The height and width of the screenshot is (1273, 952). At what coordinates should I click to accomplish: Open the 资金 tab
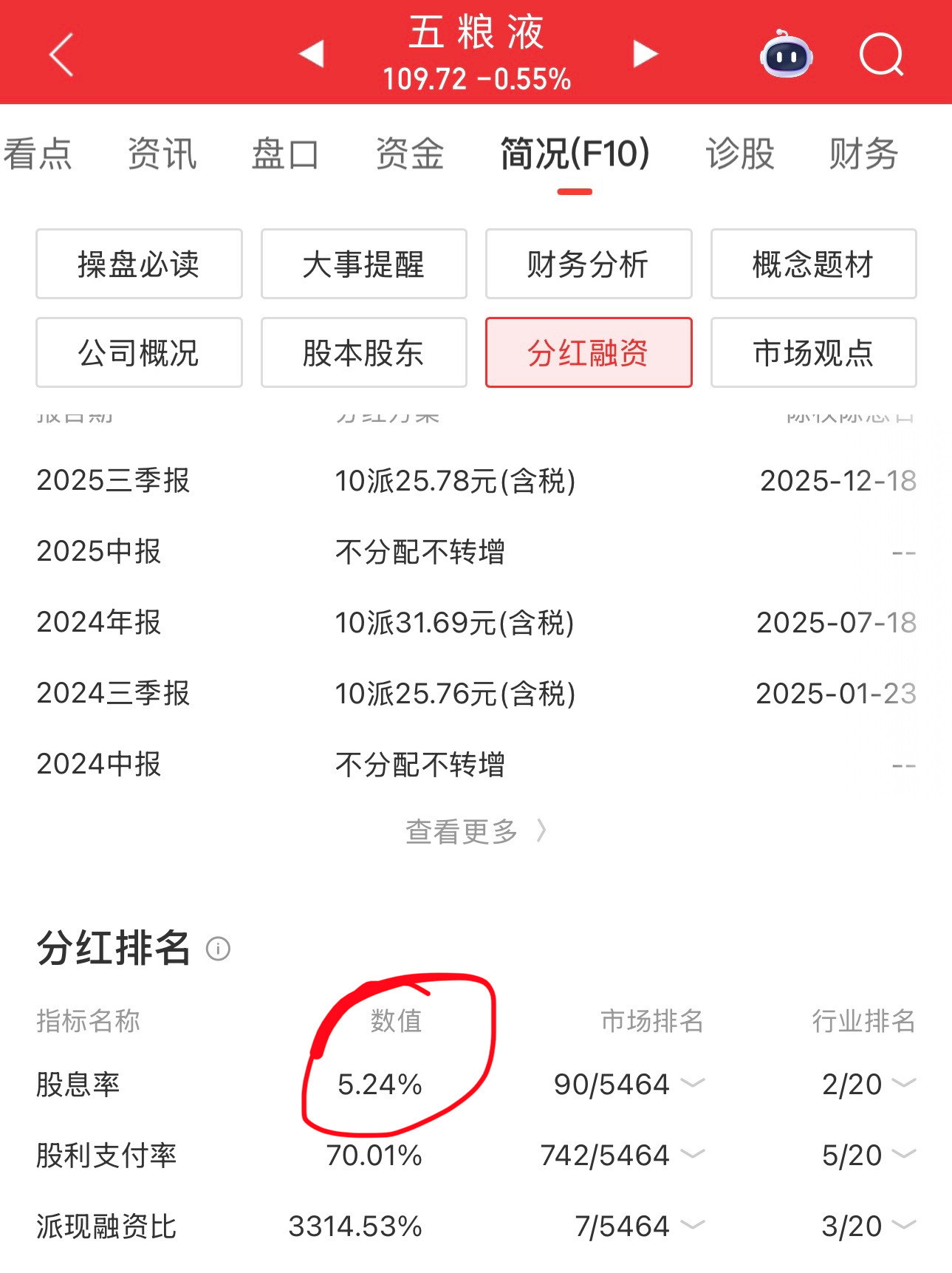[x=410, y=154]
